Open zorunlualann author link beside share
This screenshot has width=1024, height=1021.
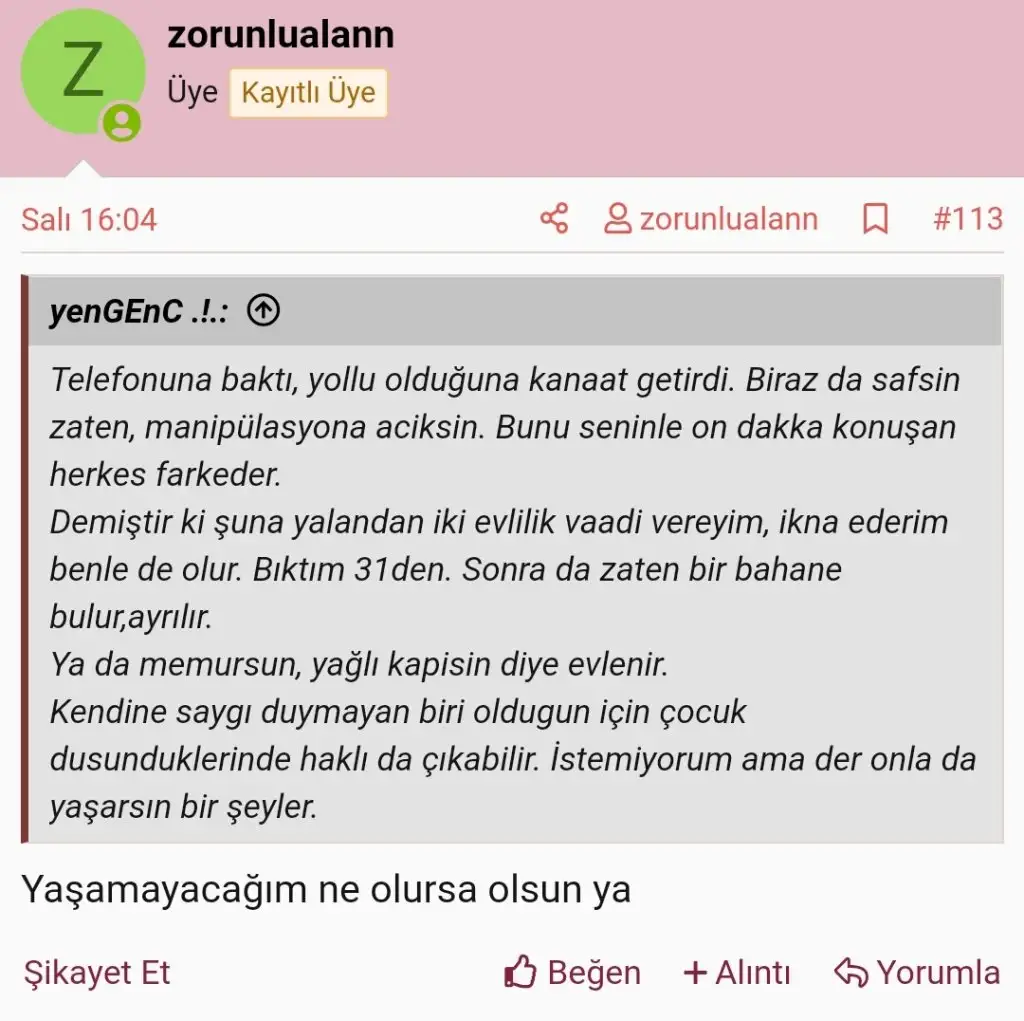(x=711, y=219)
